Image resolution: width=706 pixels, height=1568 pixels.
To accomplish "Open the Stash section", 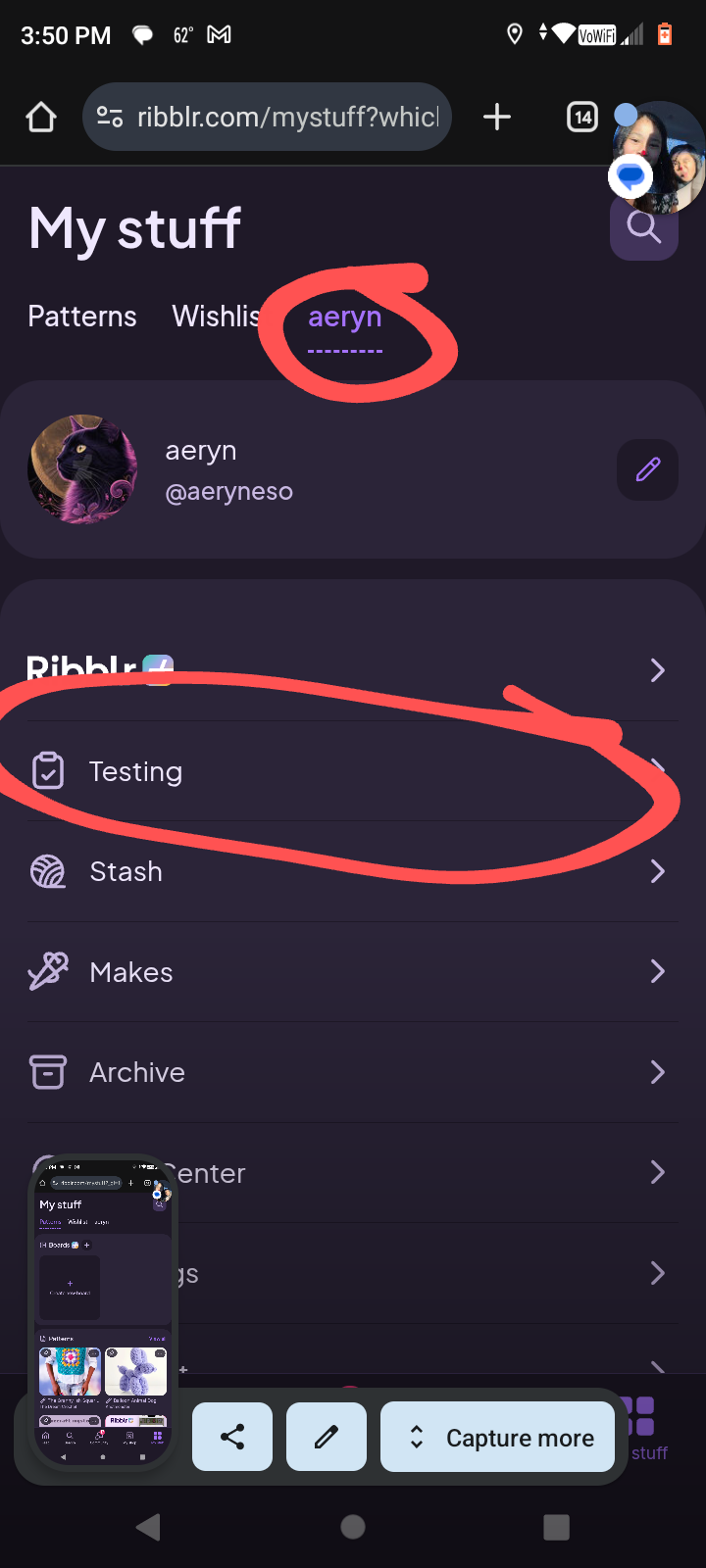I will pos(353,871).
